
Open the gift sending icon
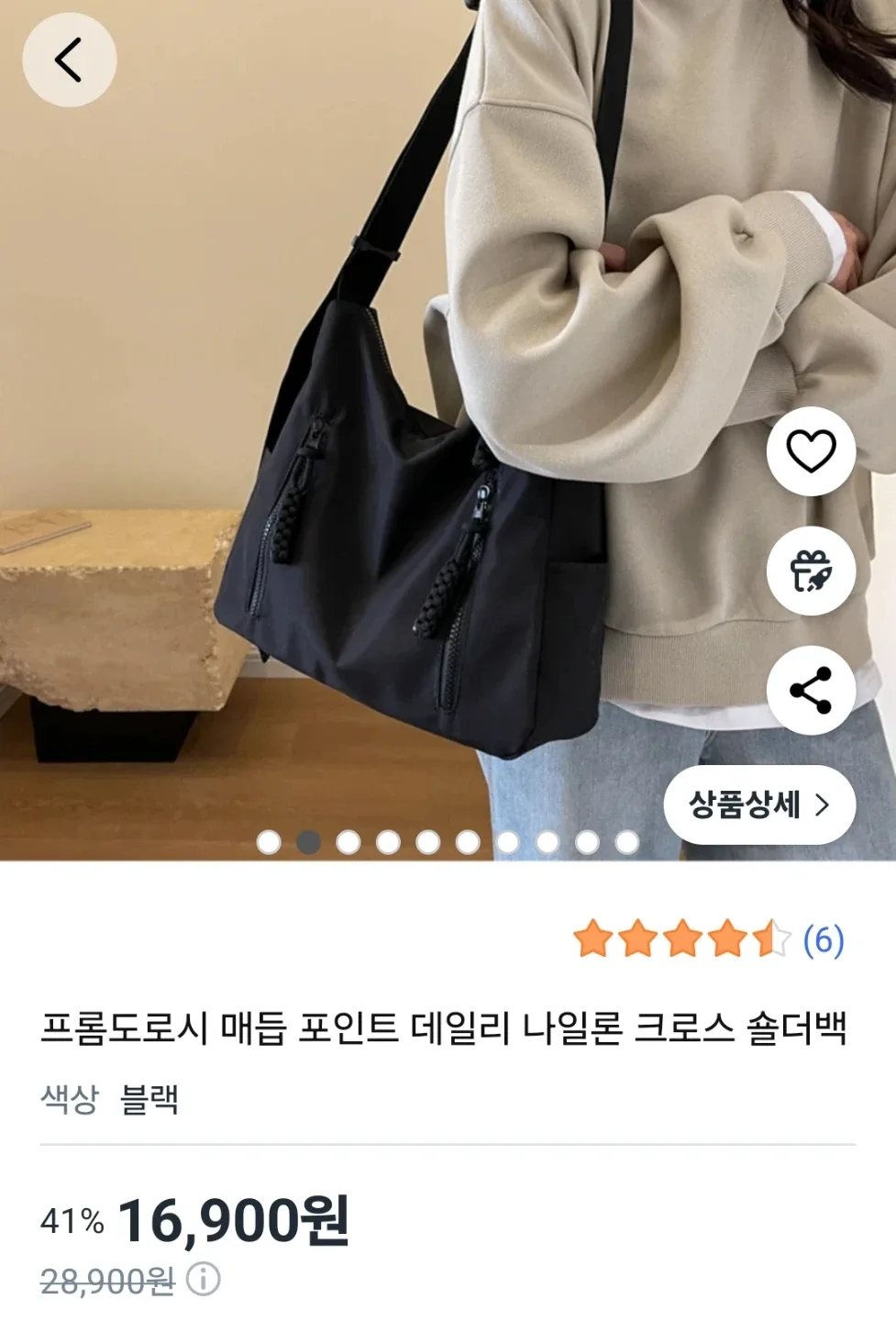(x=810, y=570)
